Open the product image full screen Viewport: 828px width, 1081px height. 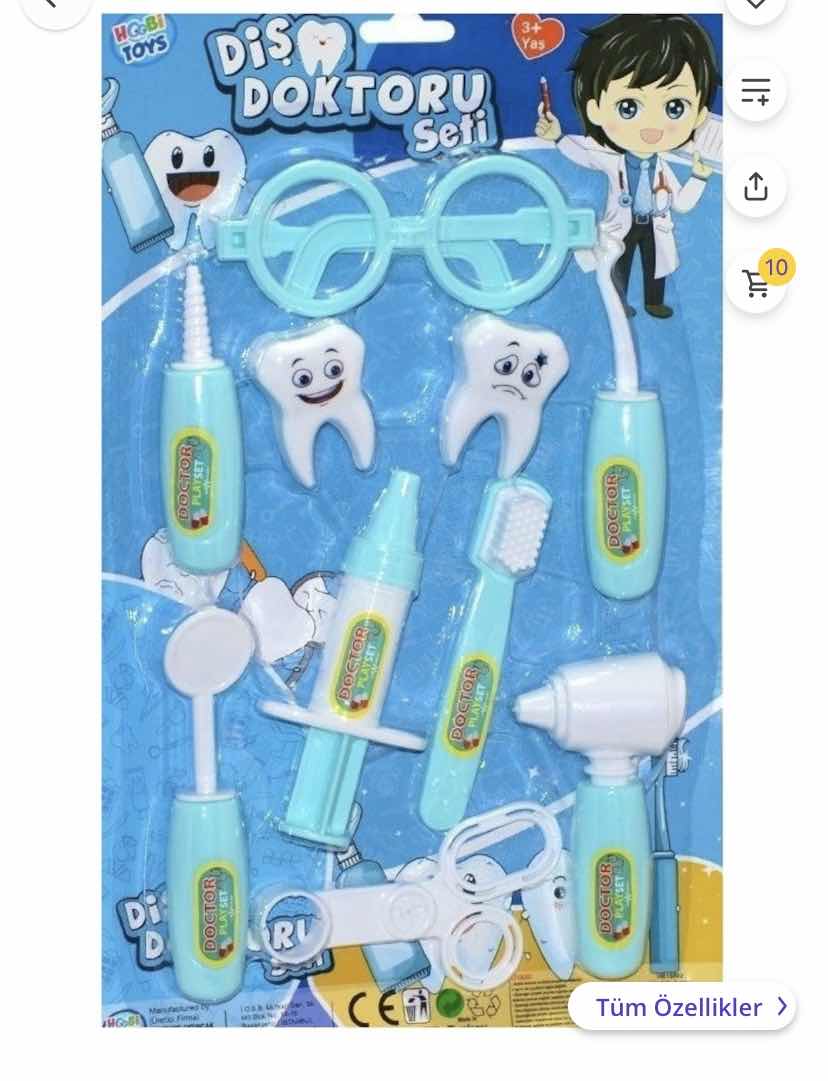pos(411,520)
